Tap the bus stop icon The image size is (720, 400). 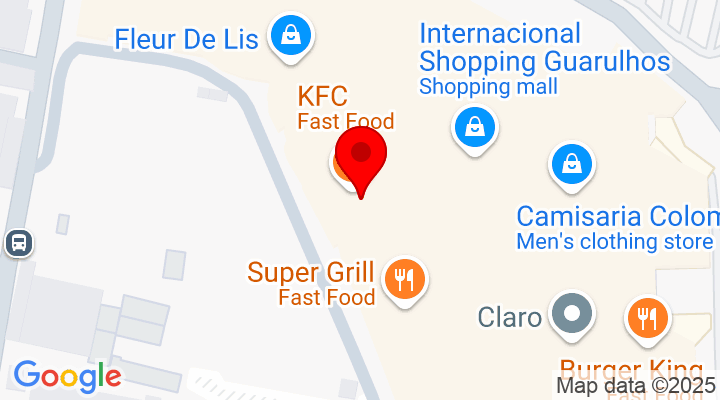click(x=18, y=243)
